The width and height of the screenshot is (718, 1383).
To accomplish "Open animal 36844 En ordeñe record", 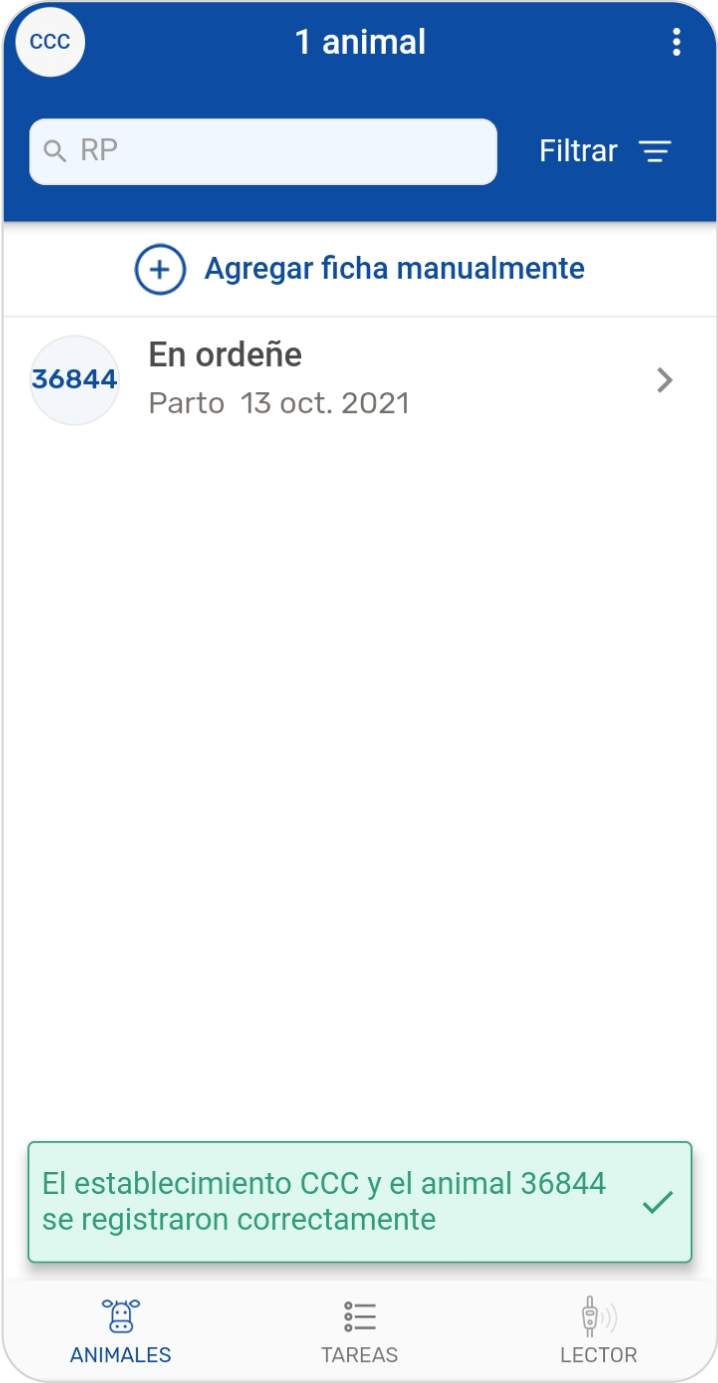I will pyautogui.click(x=359, y=380).
